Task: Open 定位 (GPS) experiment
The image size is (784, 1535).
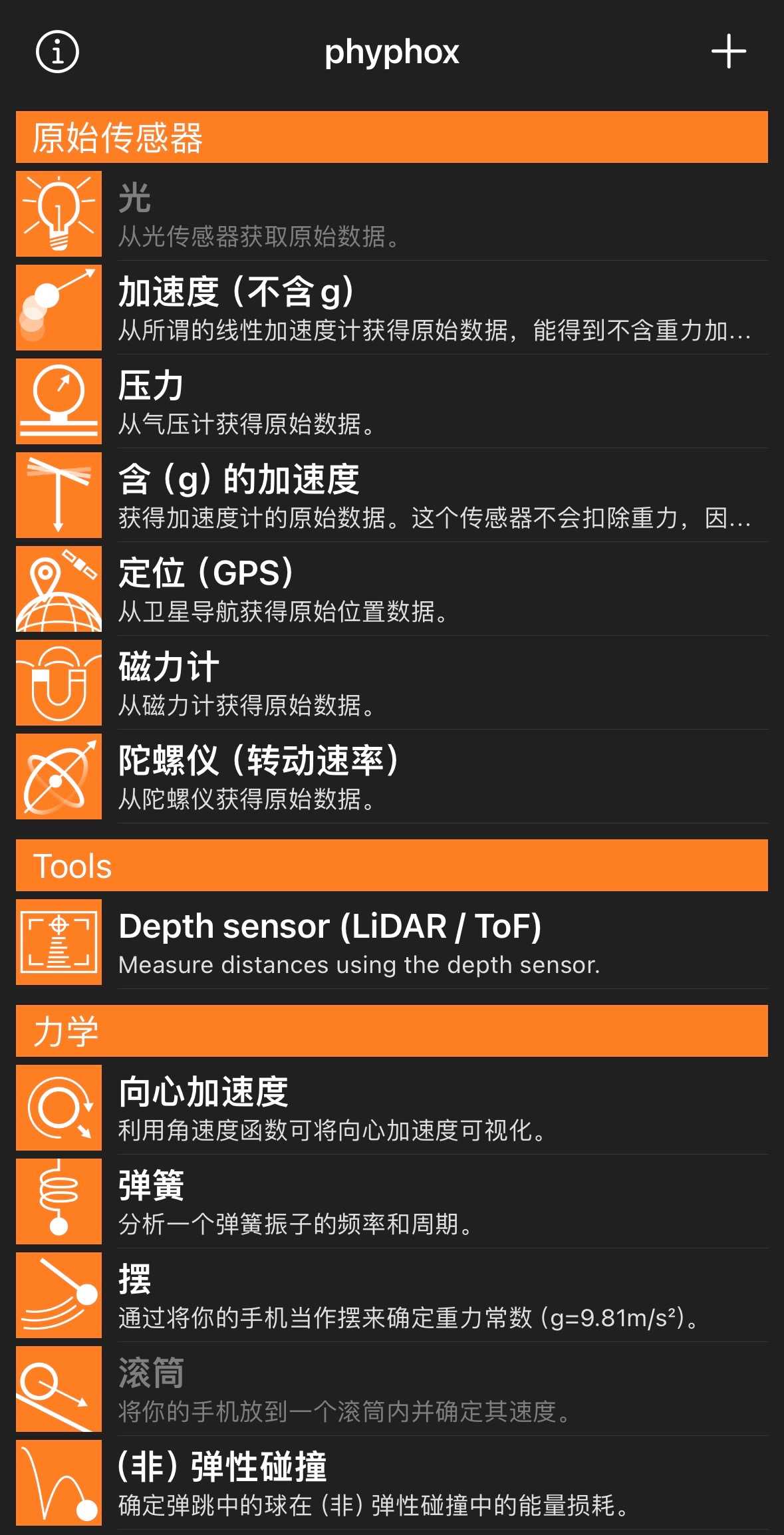Action: [x=392, y=589]
